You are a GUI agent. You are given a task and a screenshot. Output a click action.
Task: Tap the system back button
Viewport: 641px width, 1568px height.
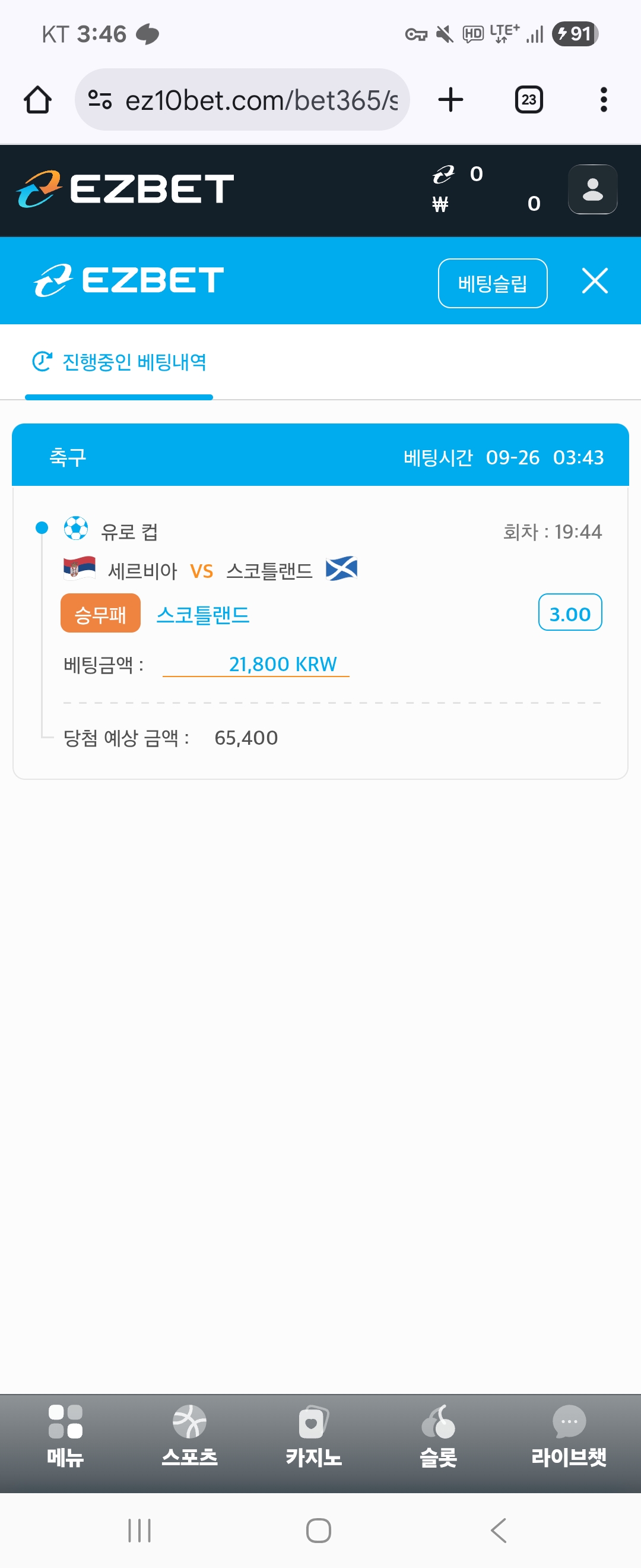498,1529
